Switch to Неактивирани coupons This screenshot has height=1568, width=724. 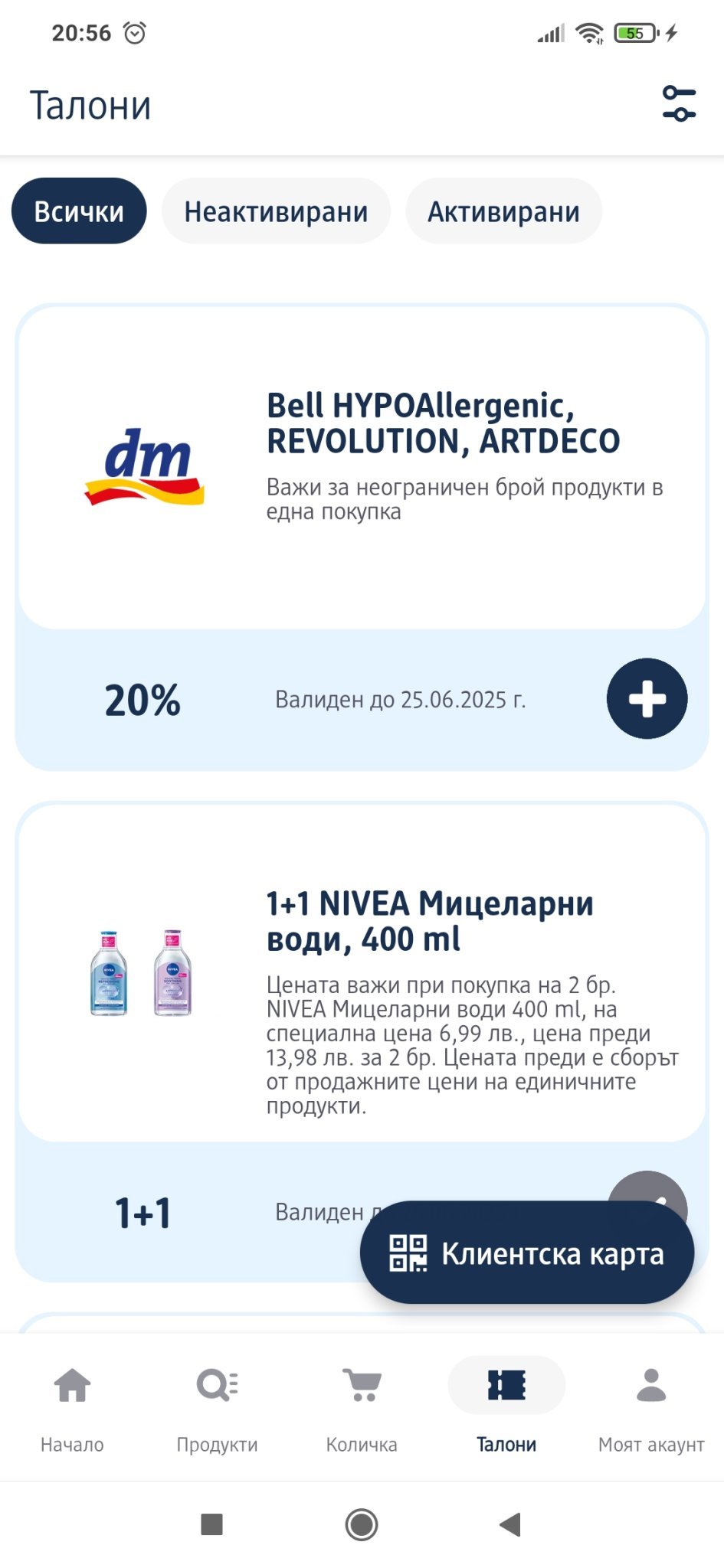276,211
